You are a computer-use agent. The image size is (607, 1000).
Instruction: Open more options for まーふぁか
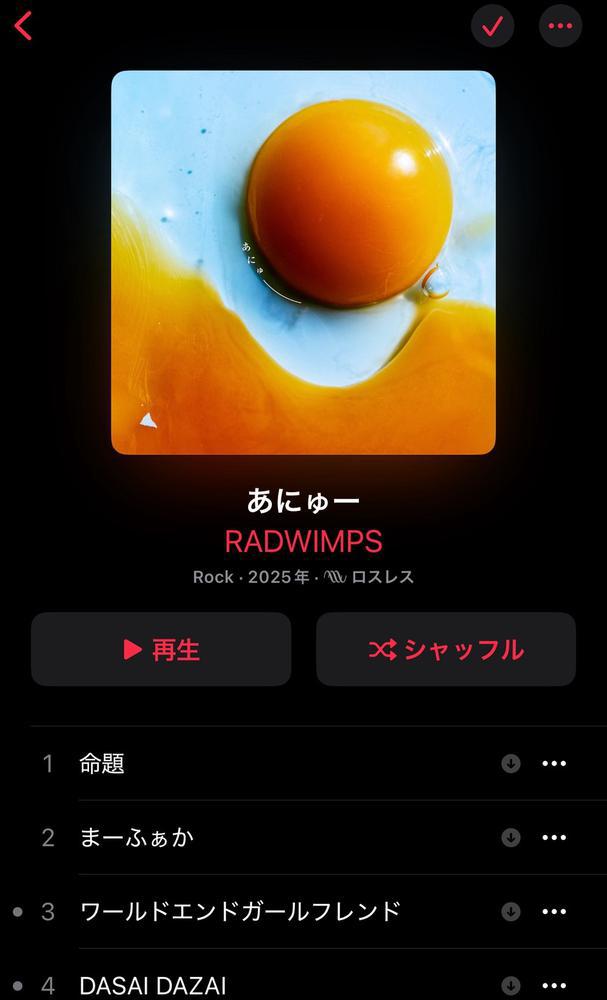(554, 838)
